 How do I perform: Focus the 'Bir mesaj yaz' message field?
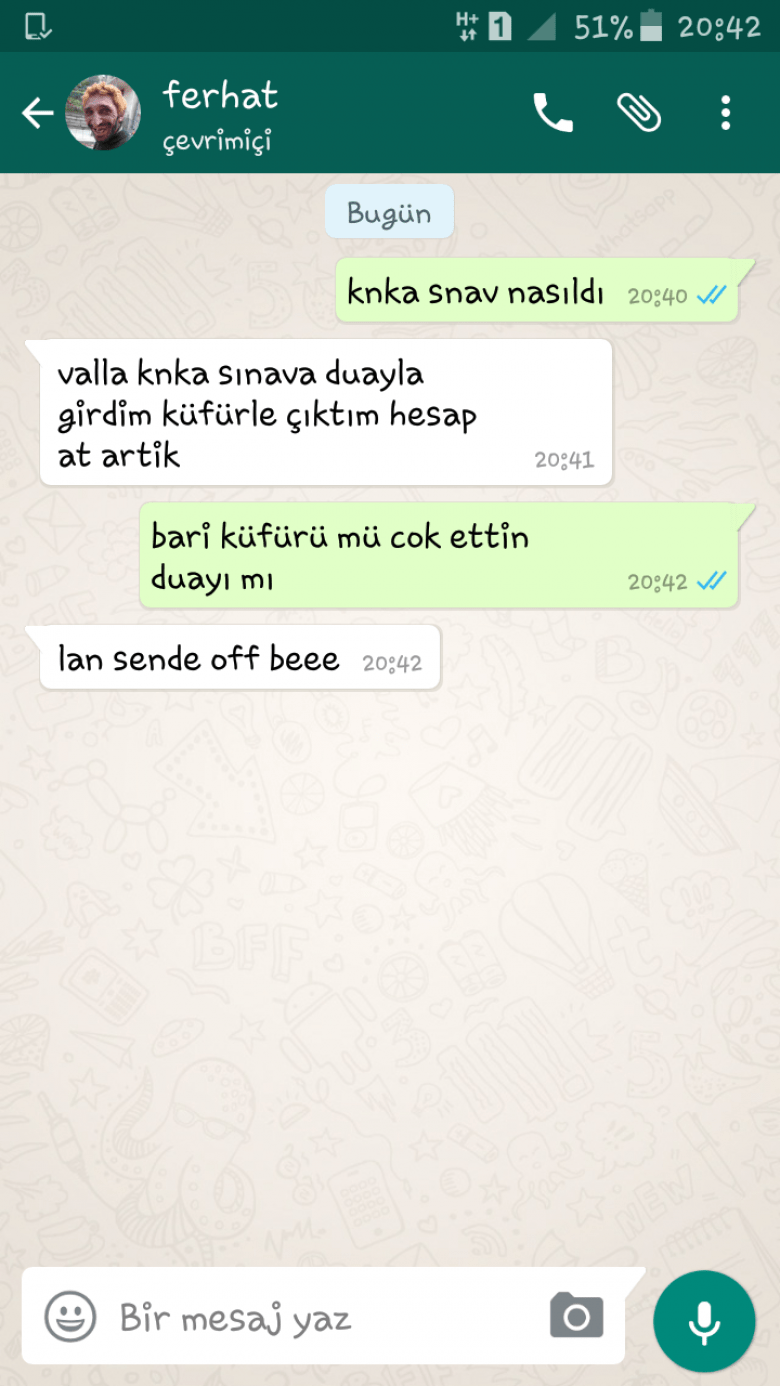point(320,1318)
